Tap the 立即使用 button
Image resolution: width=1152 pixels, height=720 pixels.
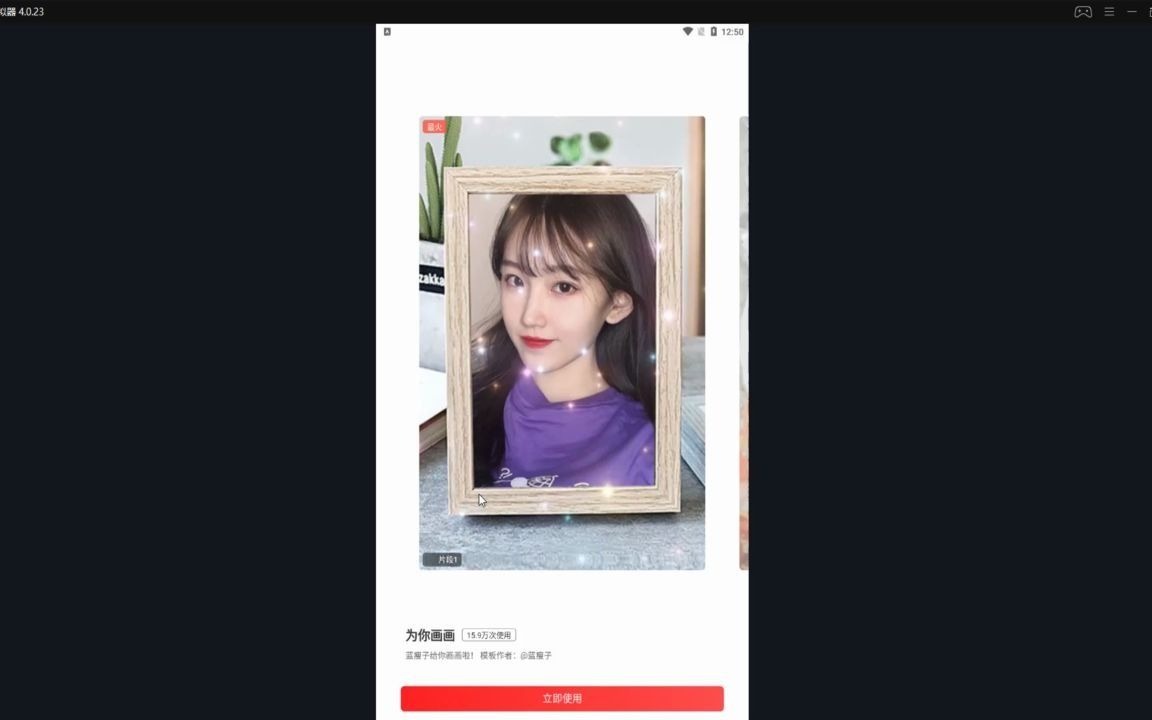(x=561, y=698)
